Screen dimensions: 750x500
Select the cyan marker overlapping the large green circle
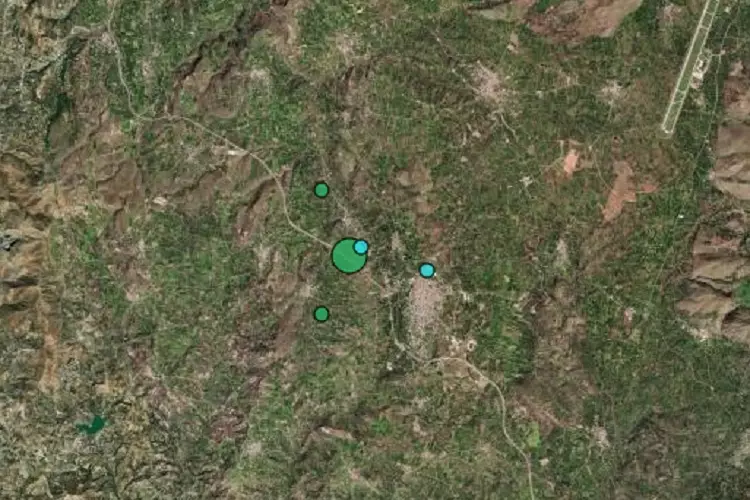coord(361,247)
